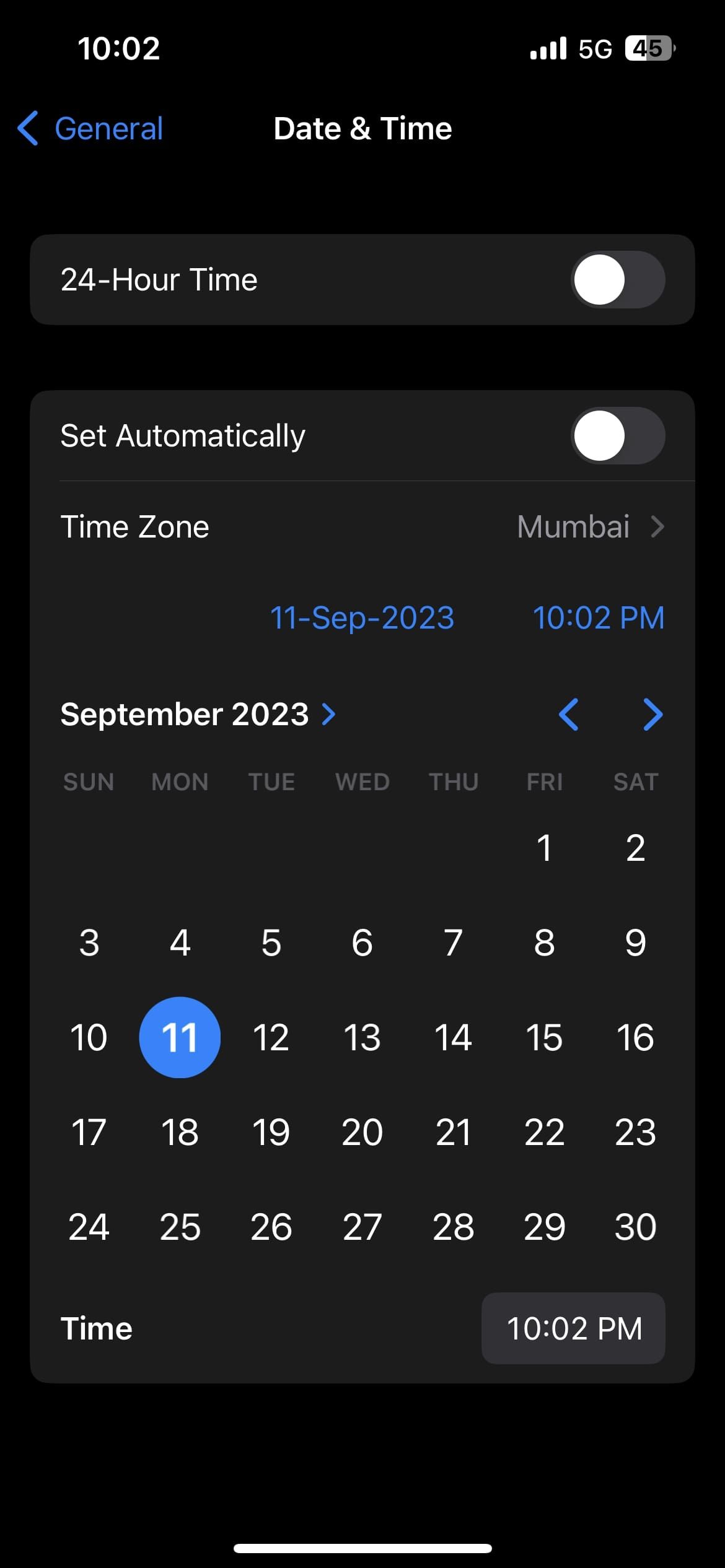Choose day 9 in calendar

coord(635,943)
